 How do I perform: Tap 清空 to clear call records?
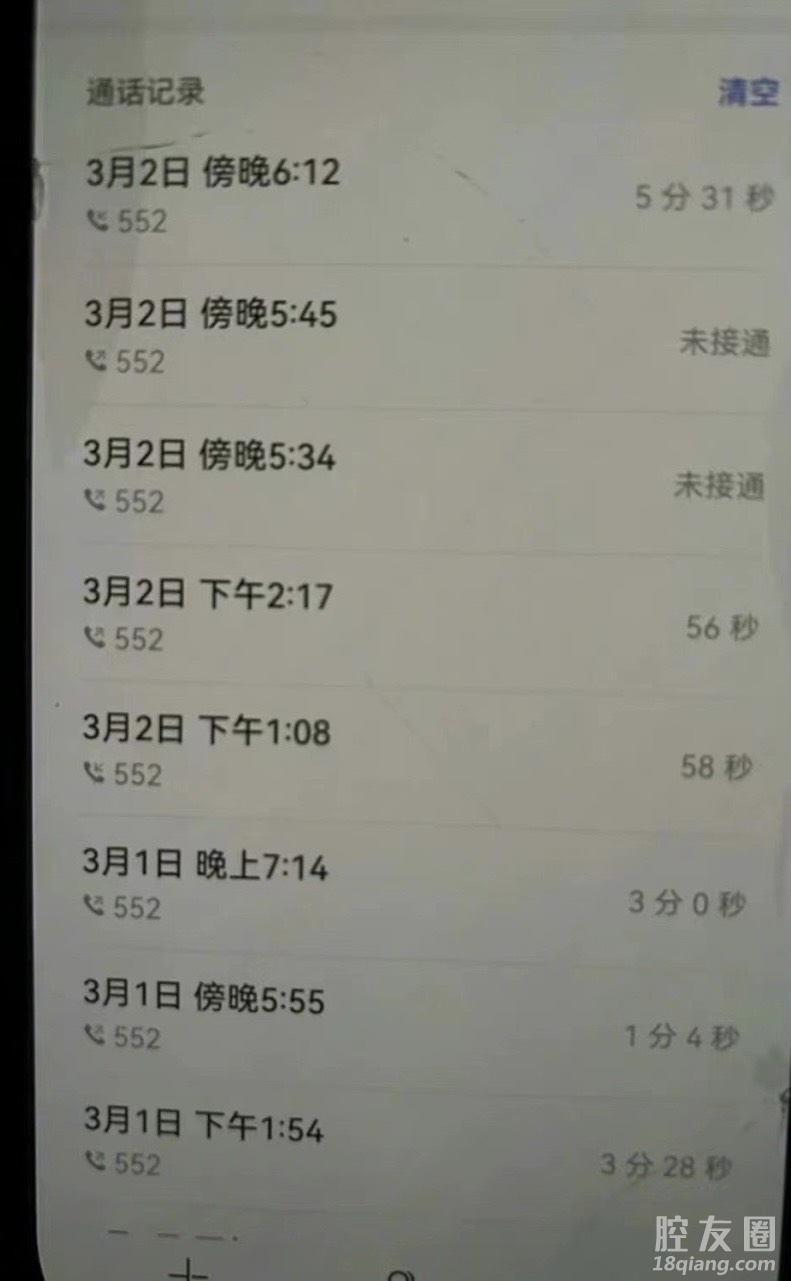(x=747, y=91)
